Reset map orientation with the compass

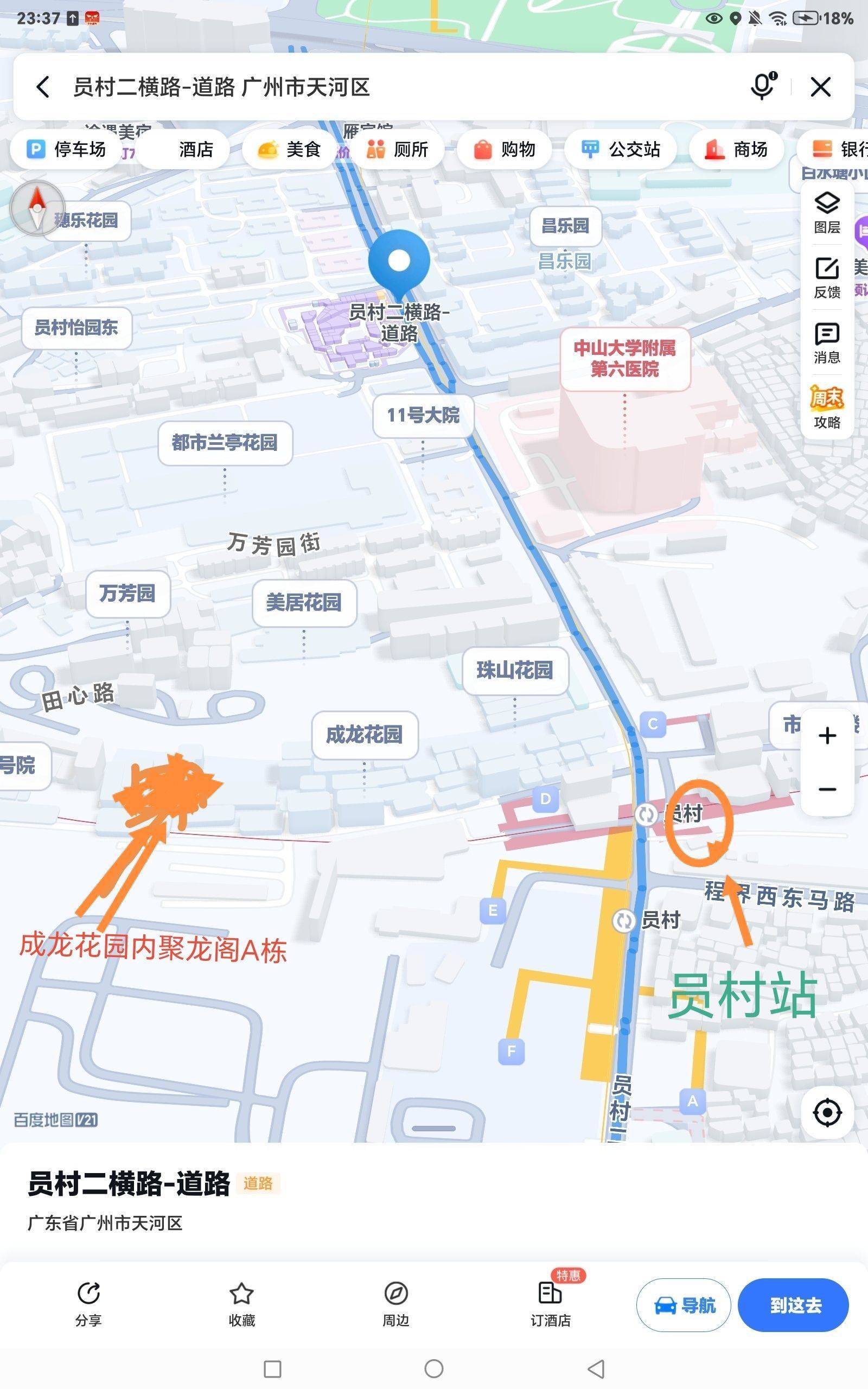click(37, 208)
